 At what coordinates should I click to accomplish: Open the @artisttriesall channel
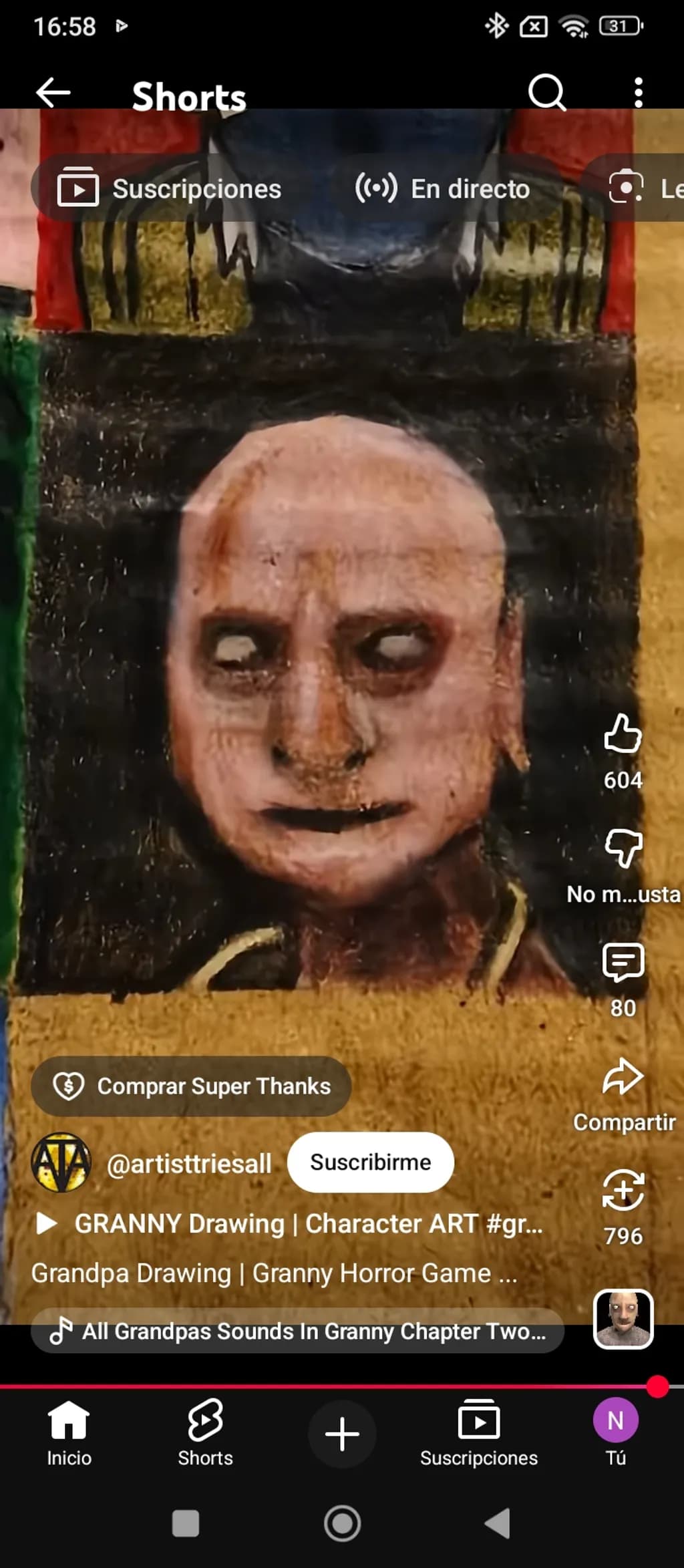tap(189, 1163)
